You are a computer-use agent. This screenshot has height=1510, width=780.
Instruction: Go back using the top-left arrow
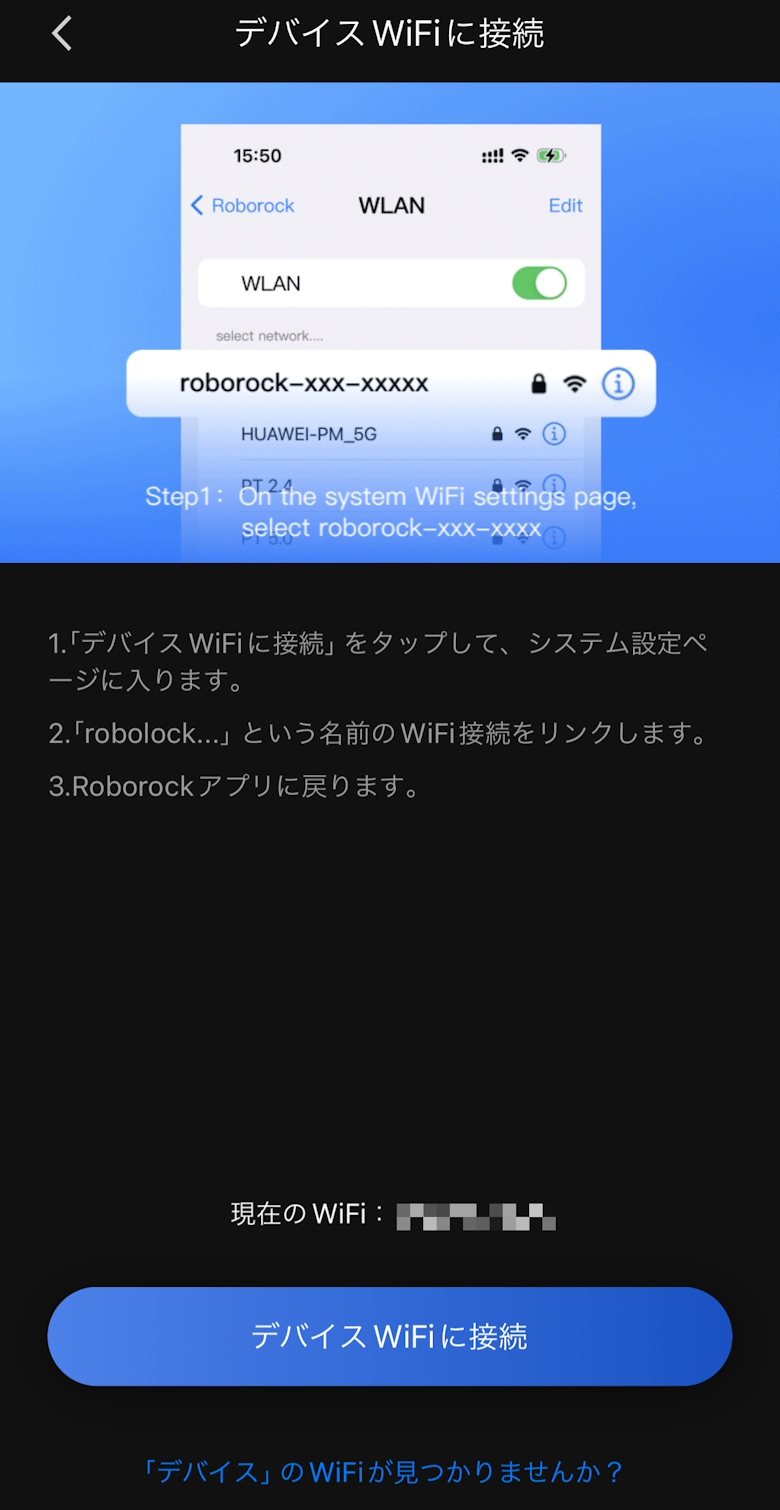coord(62,34)
